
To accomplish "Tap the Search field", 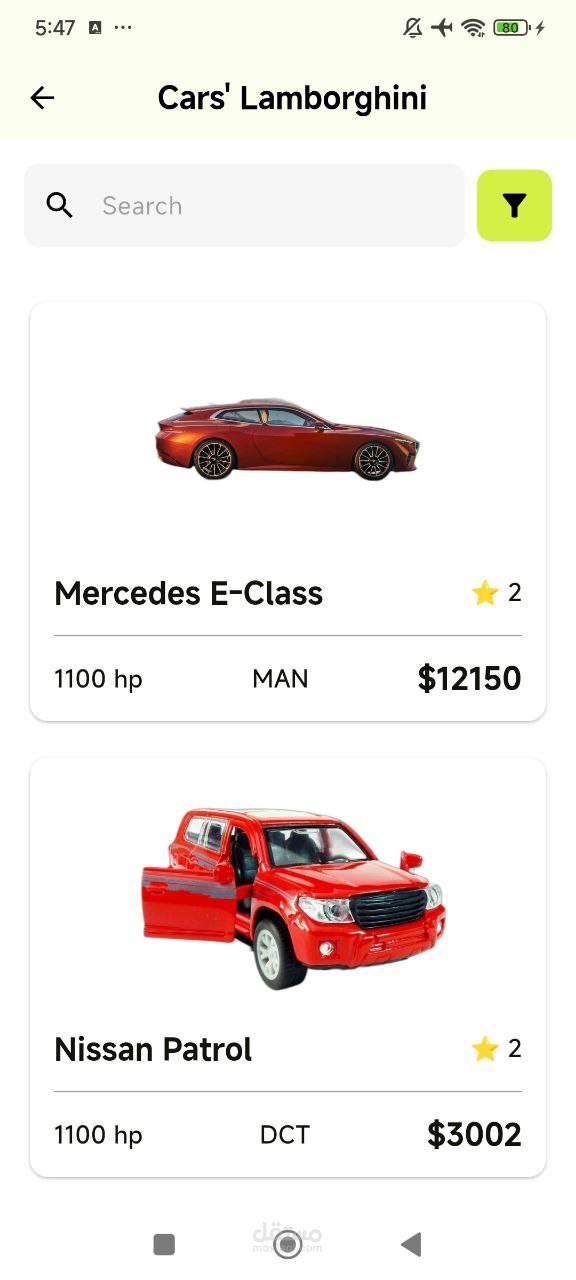I will pyautogui.click(x=244, y=205).
